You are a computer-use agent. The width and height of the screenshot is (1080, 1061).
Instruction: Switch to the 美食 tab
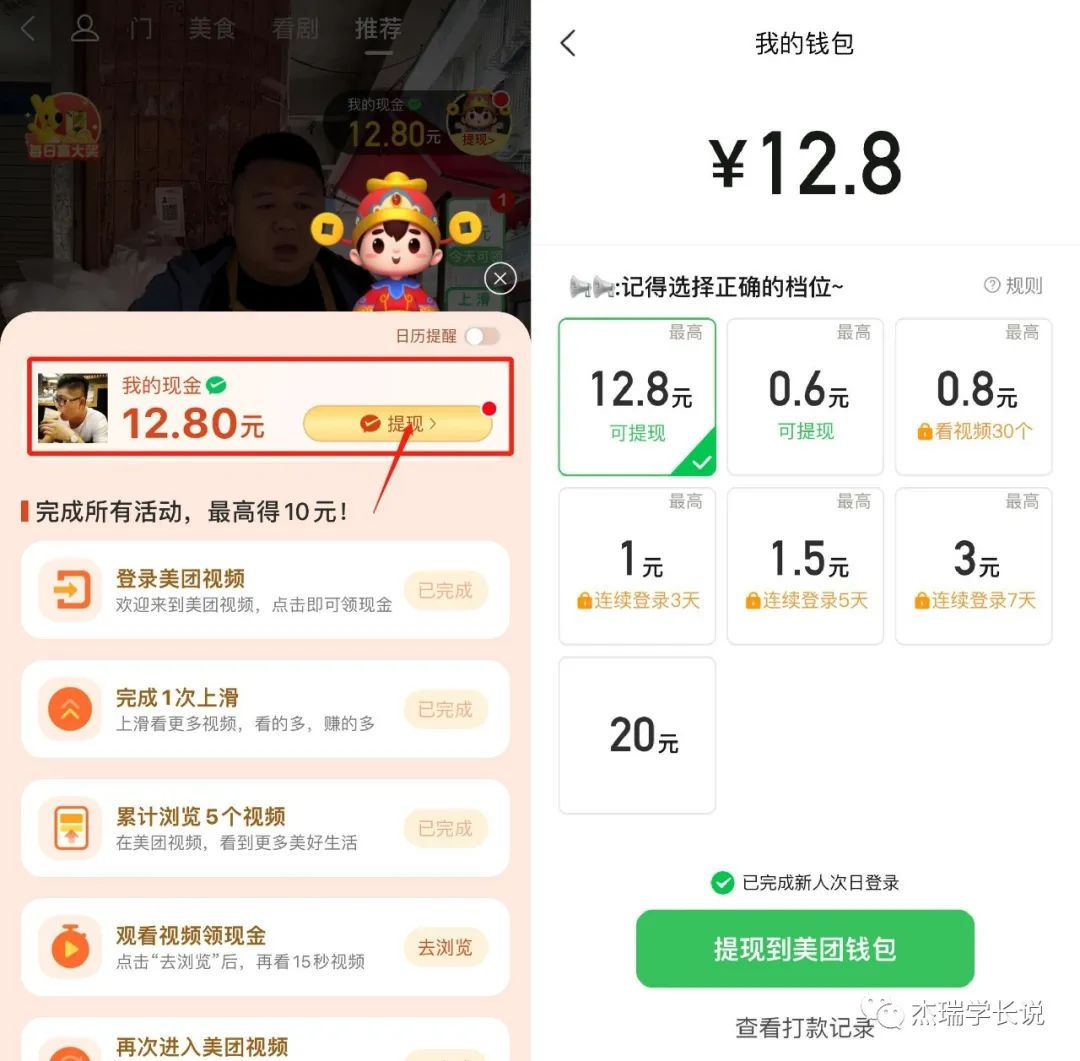(212, 29)
